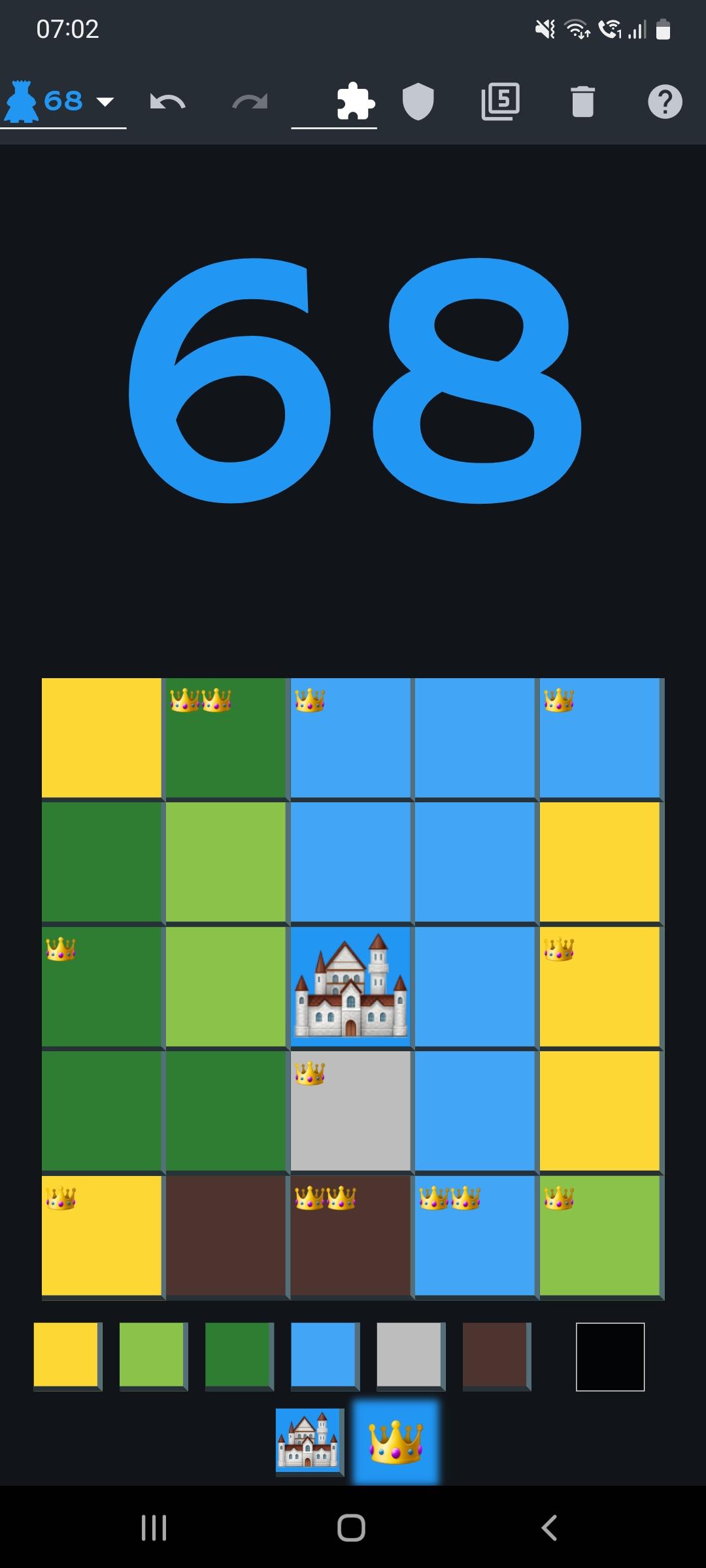This screenshot has height=1568, width=706.
Task: Choose the brown terrain swatch
Action: (496, 1356)
